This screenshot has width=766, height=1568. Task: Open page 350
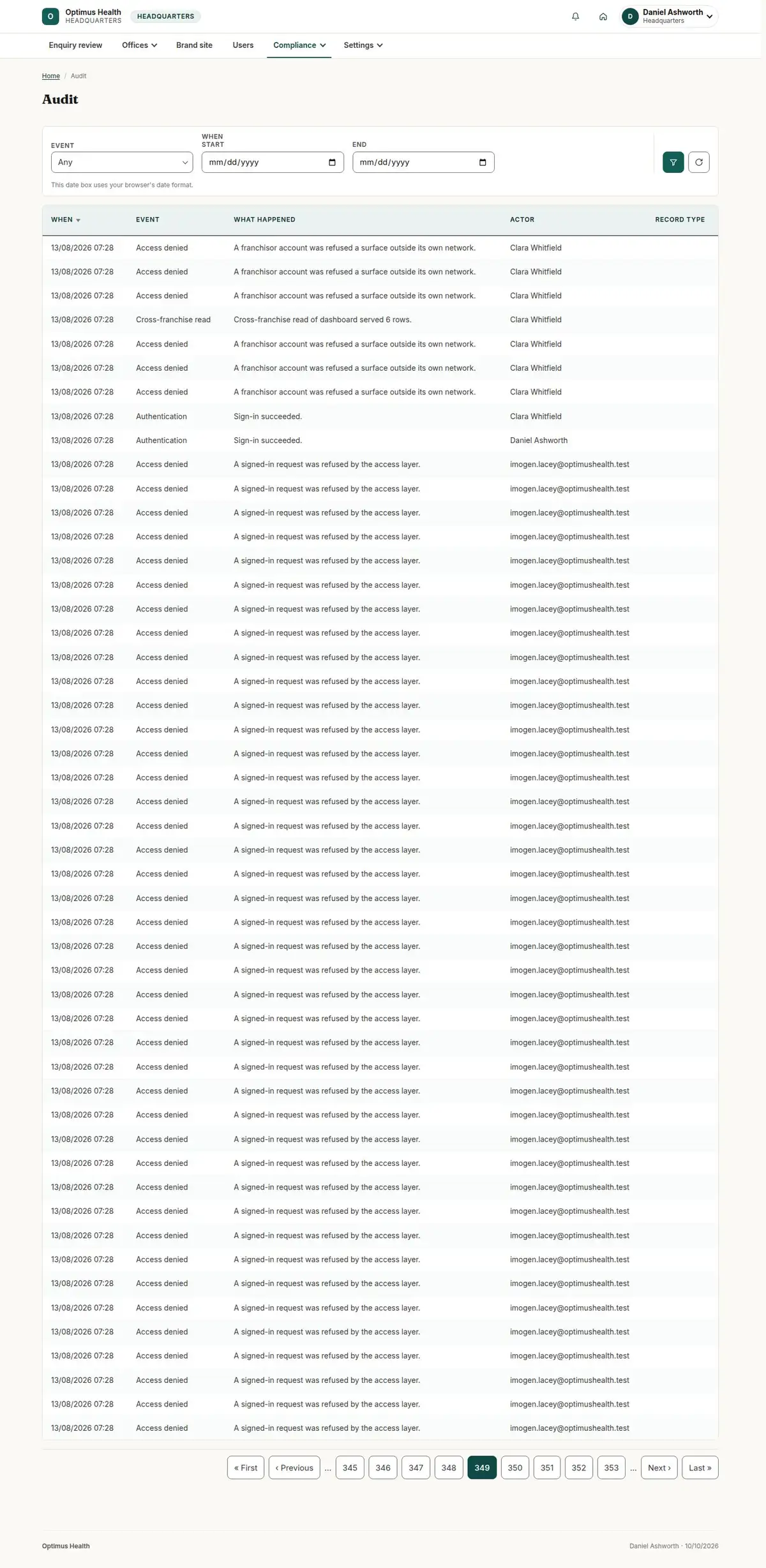point(515,1467)
